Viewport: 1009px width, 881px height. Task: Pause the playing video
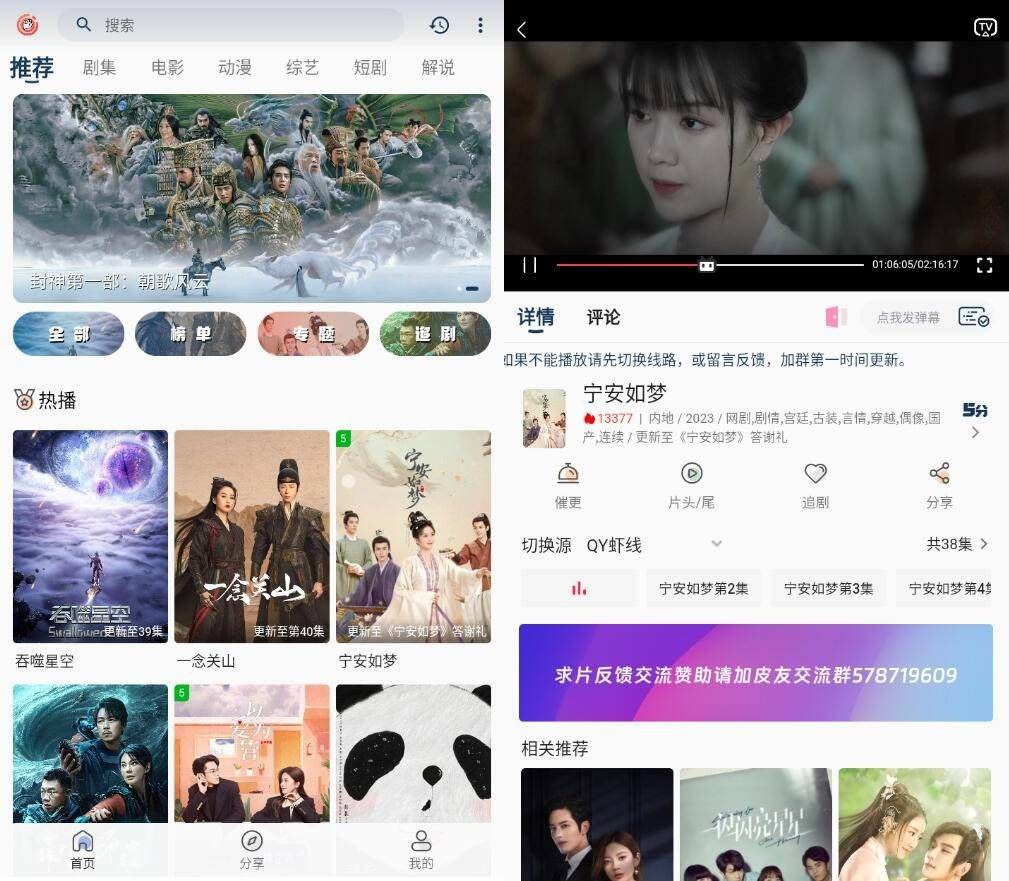click(x=530, y=265)
